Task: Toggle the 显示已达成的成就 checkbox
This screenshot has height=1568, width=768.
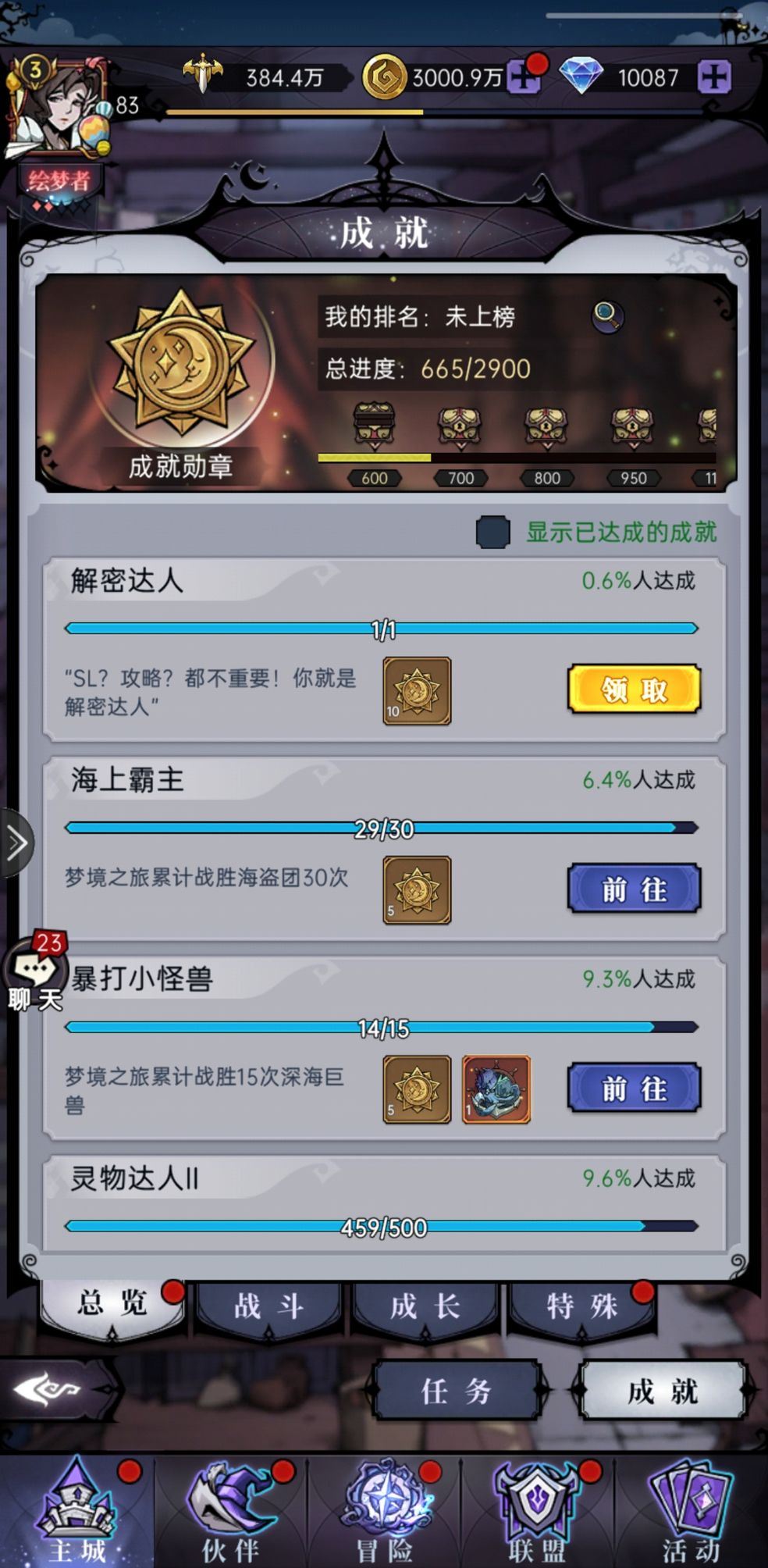Action: point(493,533)
